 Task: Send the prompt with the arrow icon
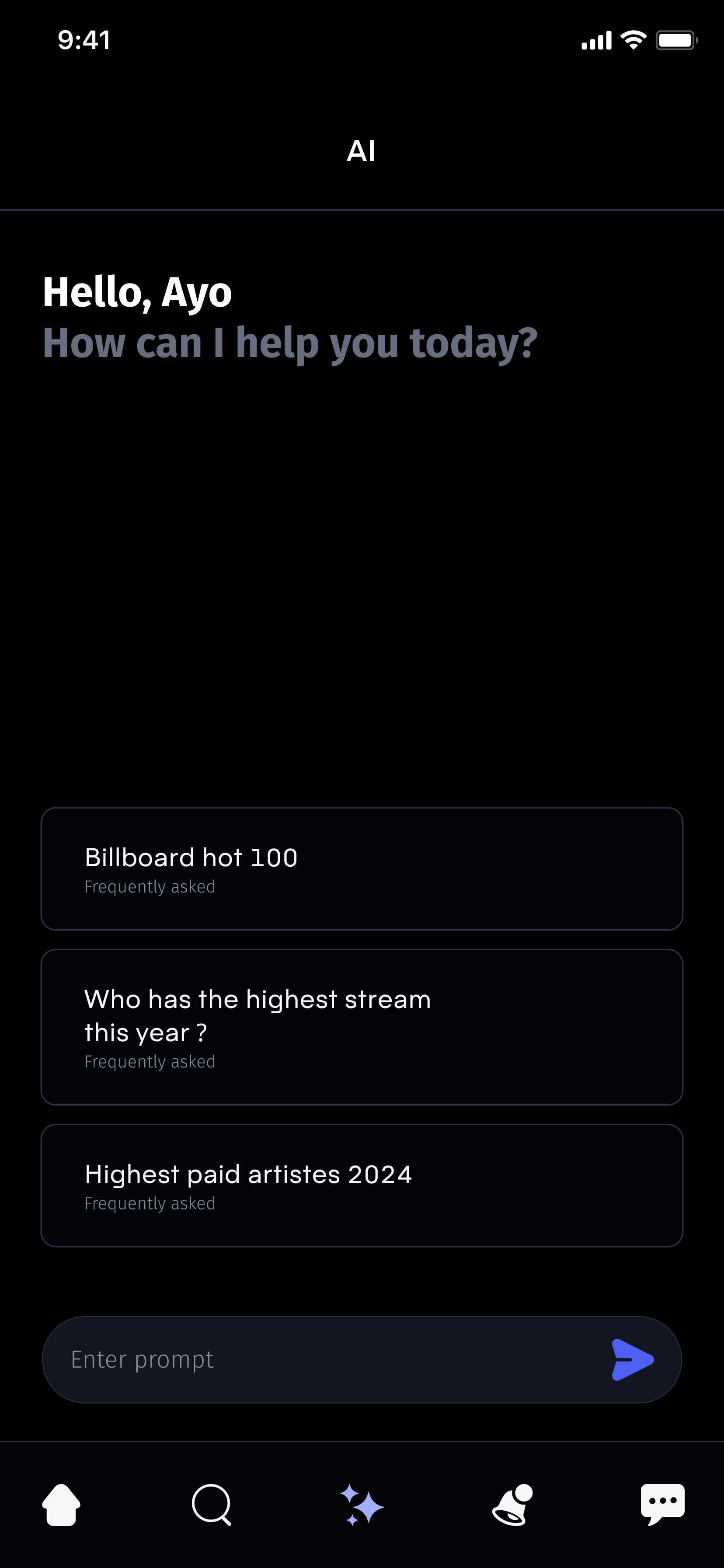632,1359
